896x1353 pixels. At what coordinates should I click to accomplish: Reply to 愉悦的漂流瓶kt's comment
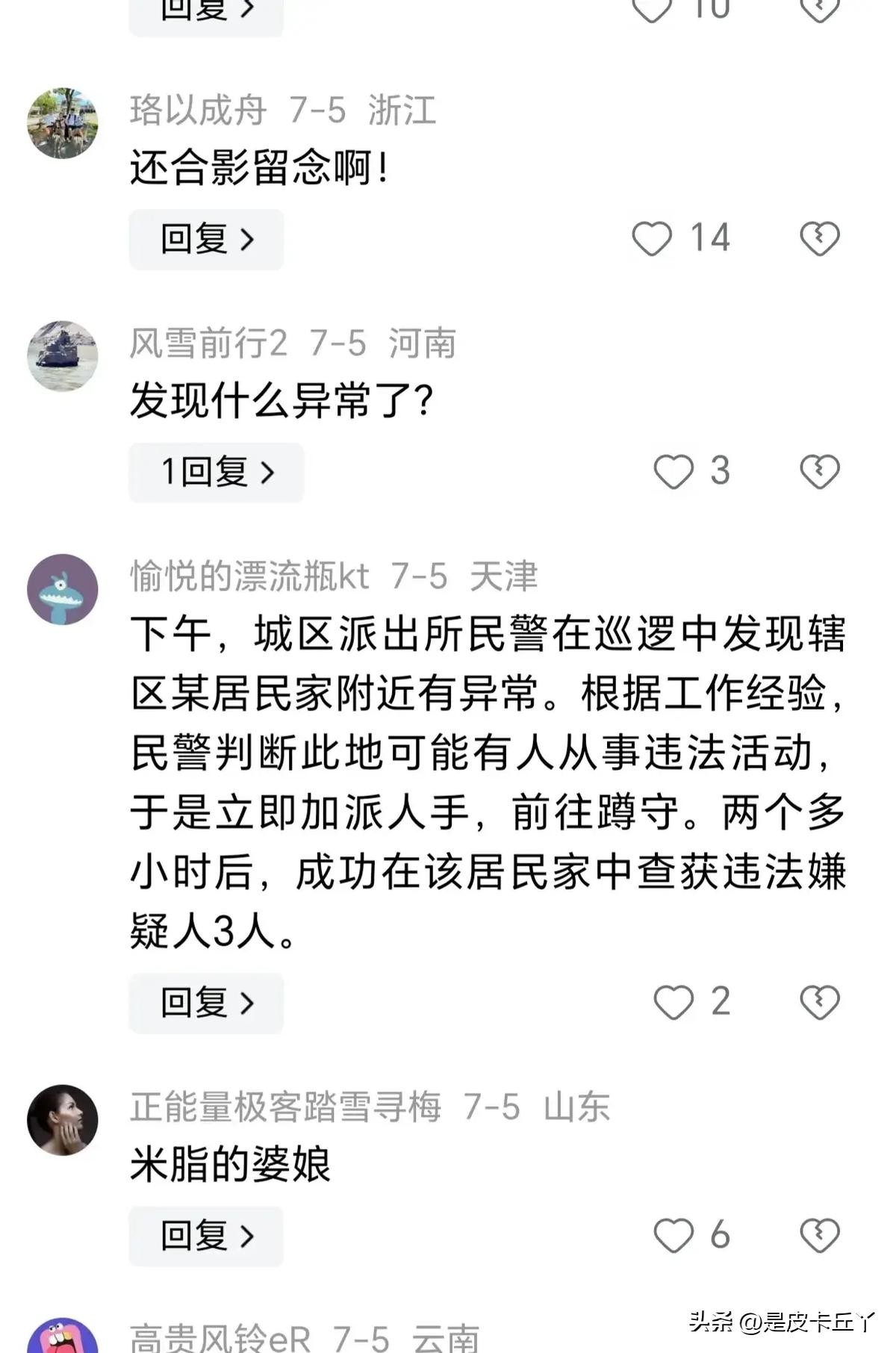coord(206,1003)
